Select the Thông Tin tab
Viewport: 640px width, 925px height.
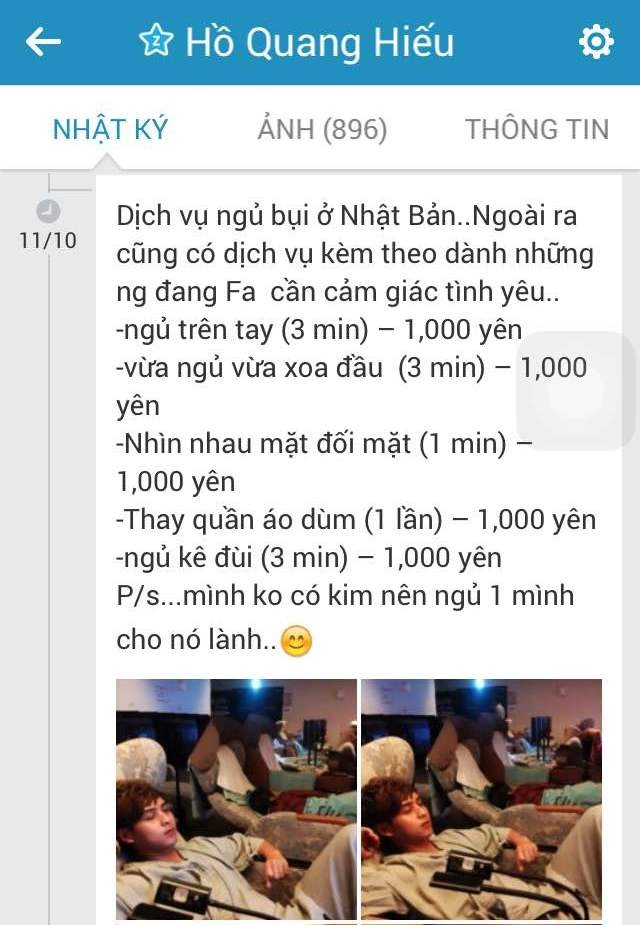(x=536, y=129)
